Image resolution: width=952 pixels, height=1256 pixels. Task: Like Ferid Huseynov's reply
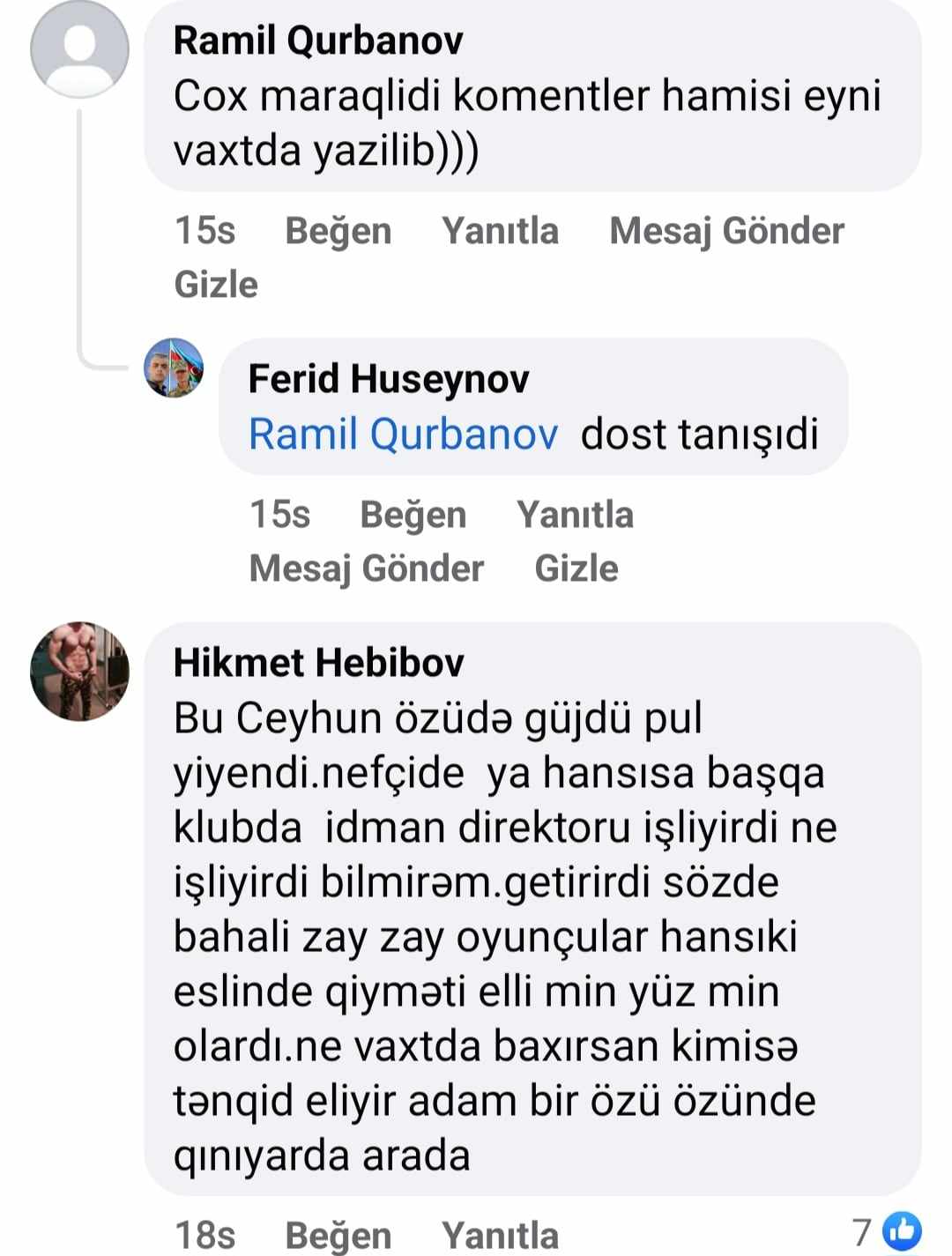[x=413, y=515]
